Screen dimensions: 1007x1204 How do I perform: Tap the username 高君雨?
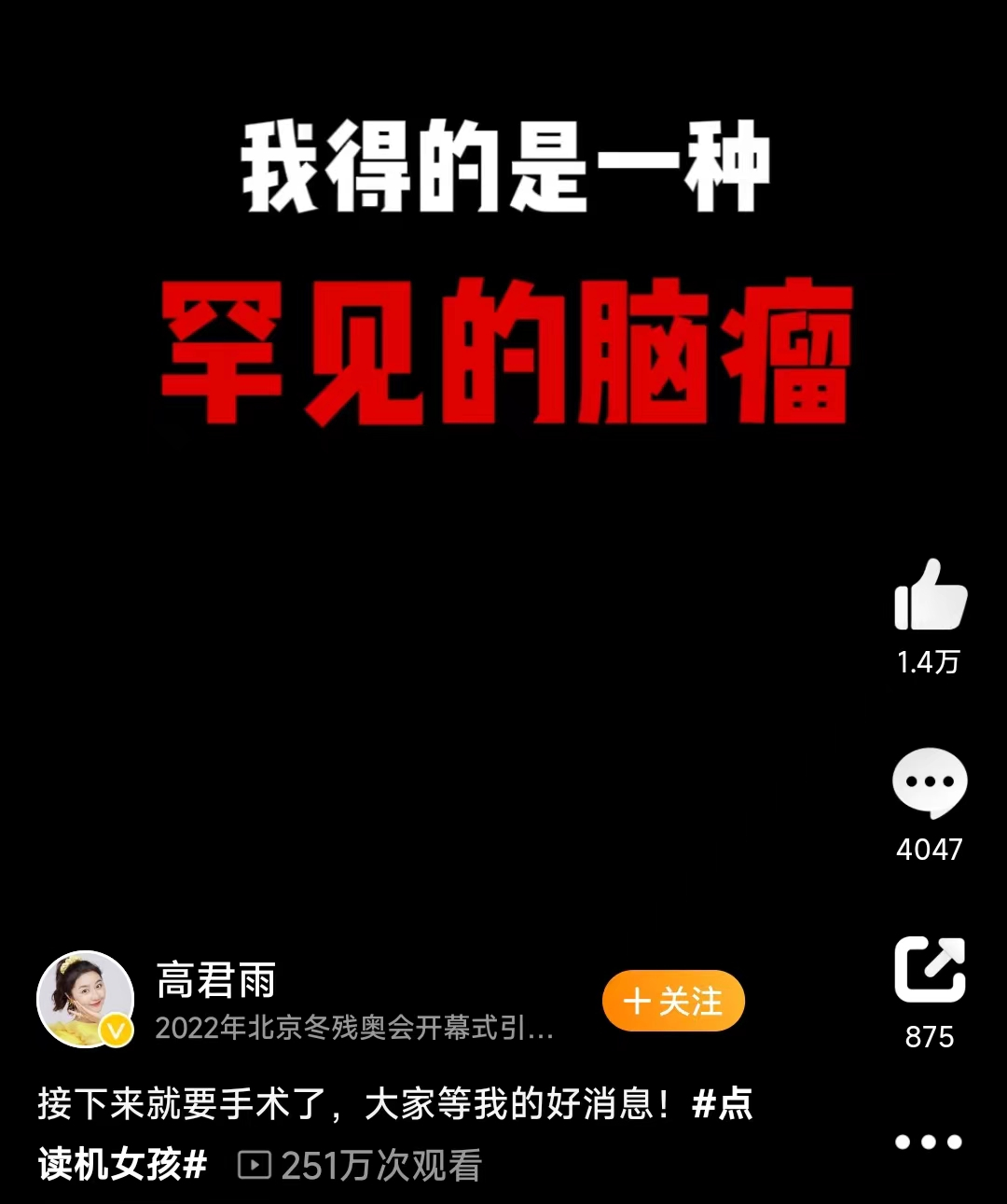click(216, 980)
